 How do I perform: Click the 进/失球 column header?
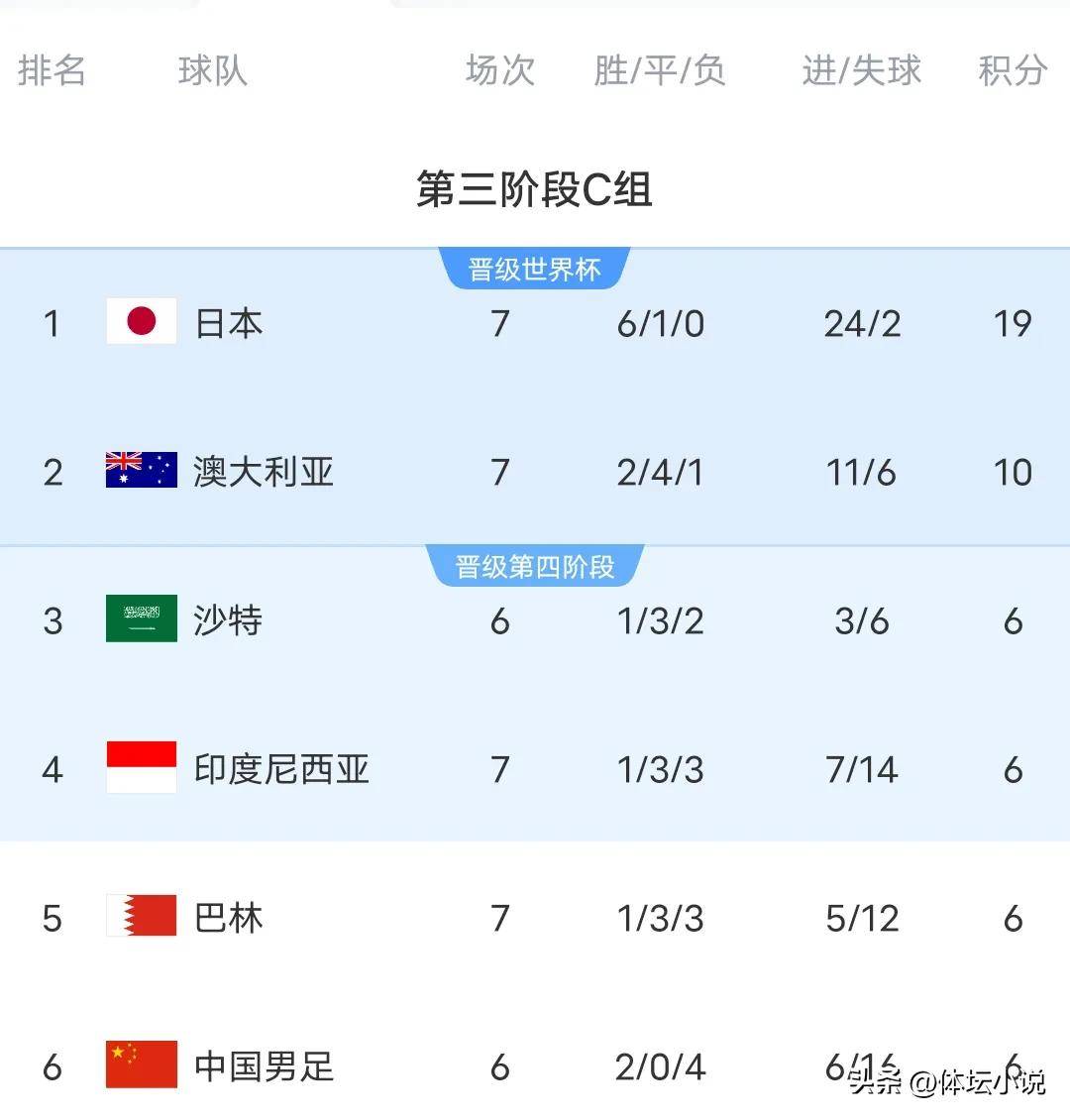(861, 70)
